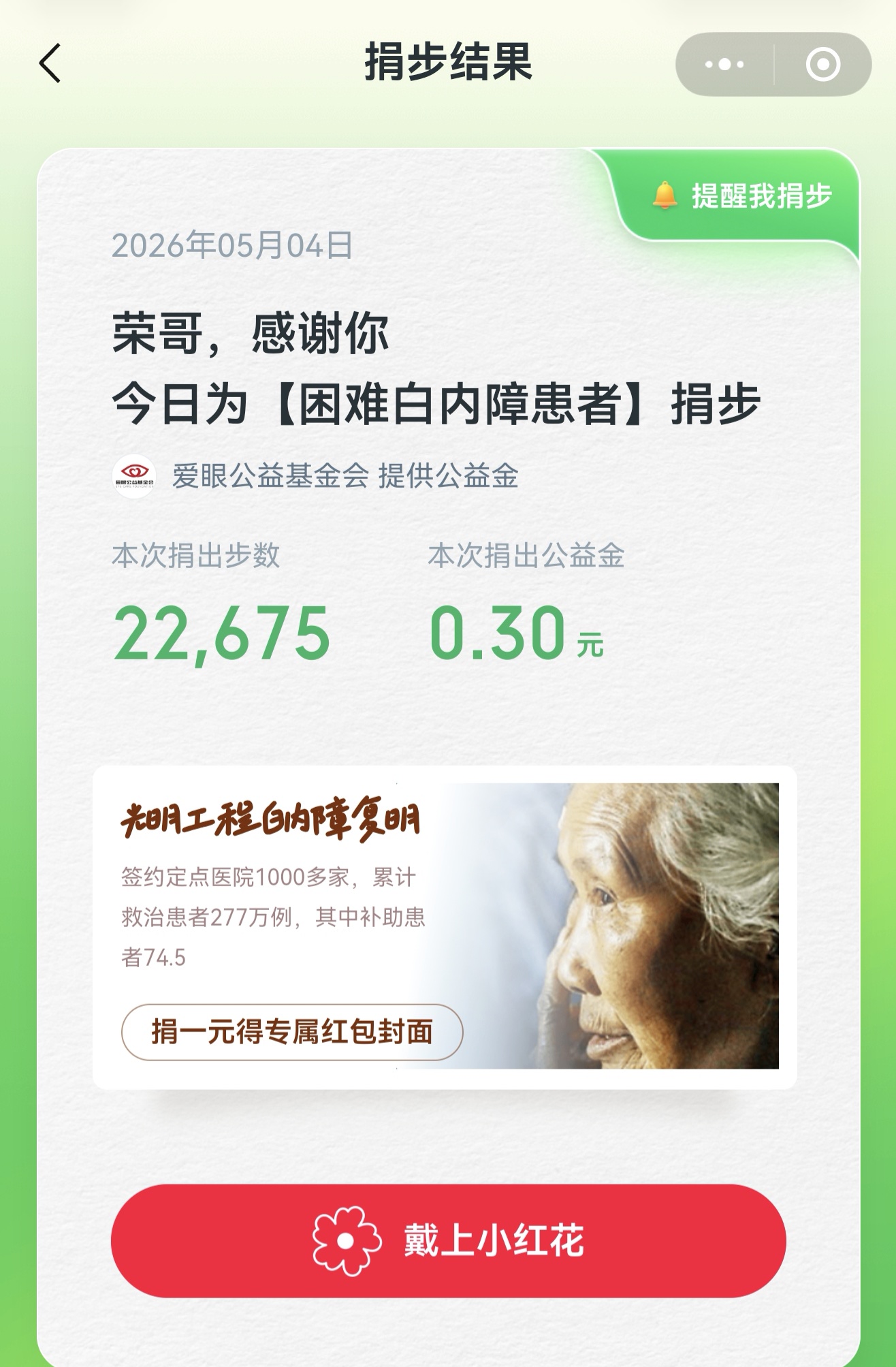Tap 捐一元得专属红包封面 button
This screenshot has height=1367, width=896.
(x=292, y=1032)
